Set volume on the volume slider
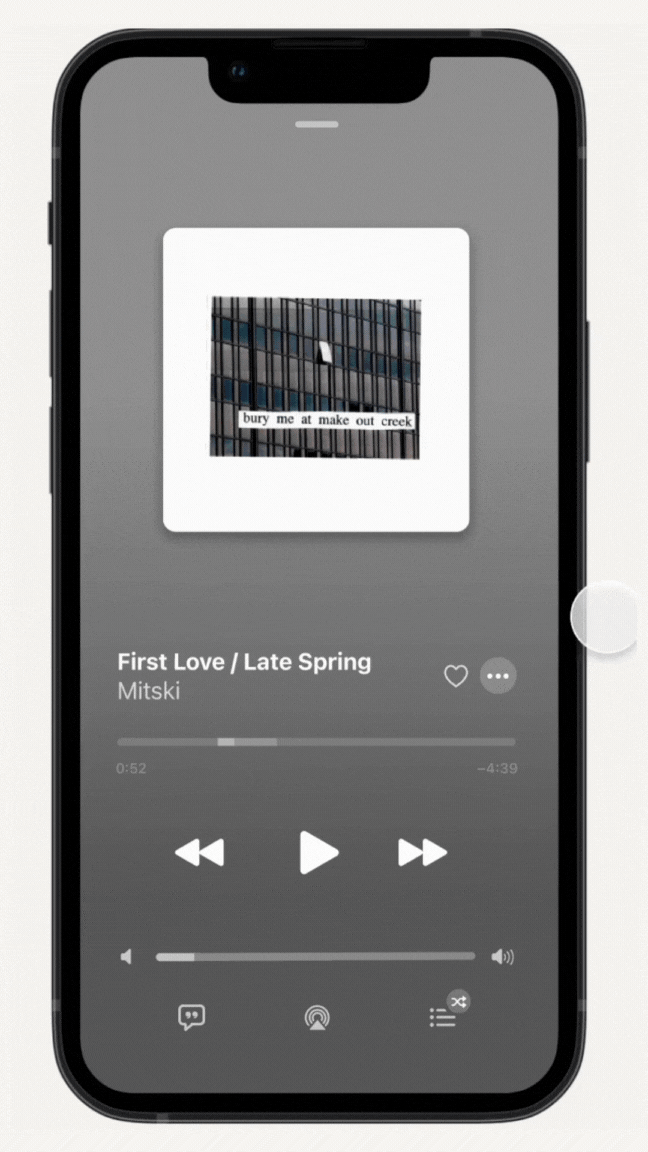Image resolution: width=648 pixels, height=1152 pixels. point(315,957)
